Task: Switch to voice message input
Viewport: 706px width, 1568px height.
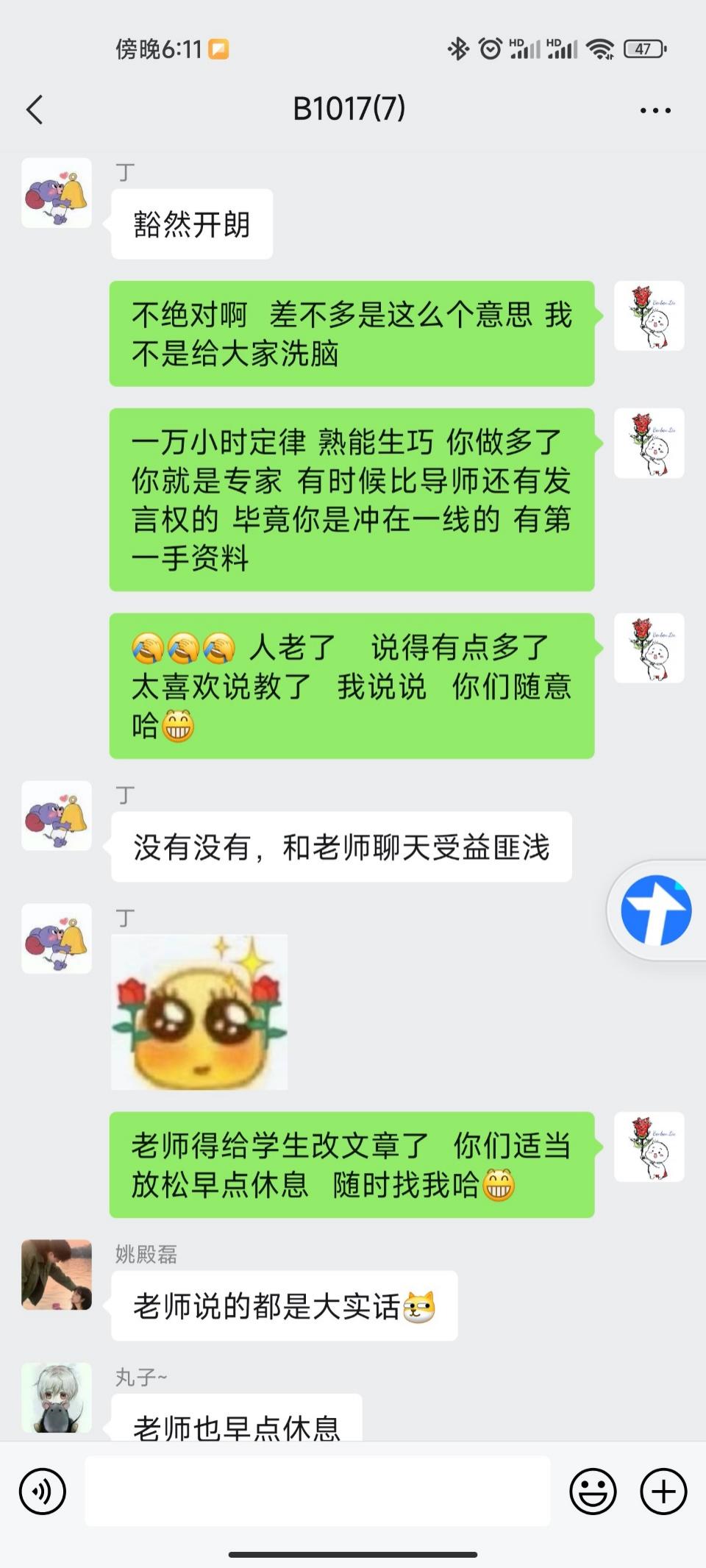Action: point(43,1492)
